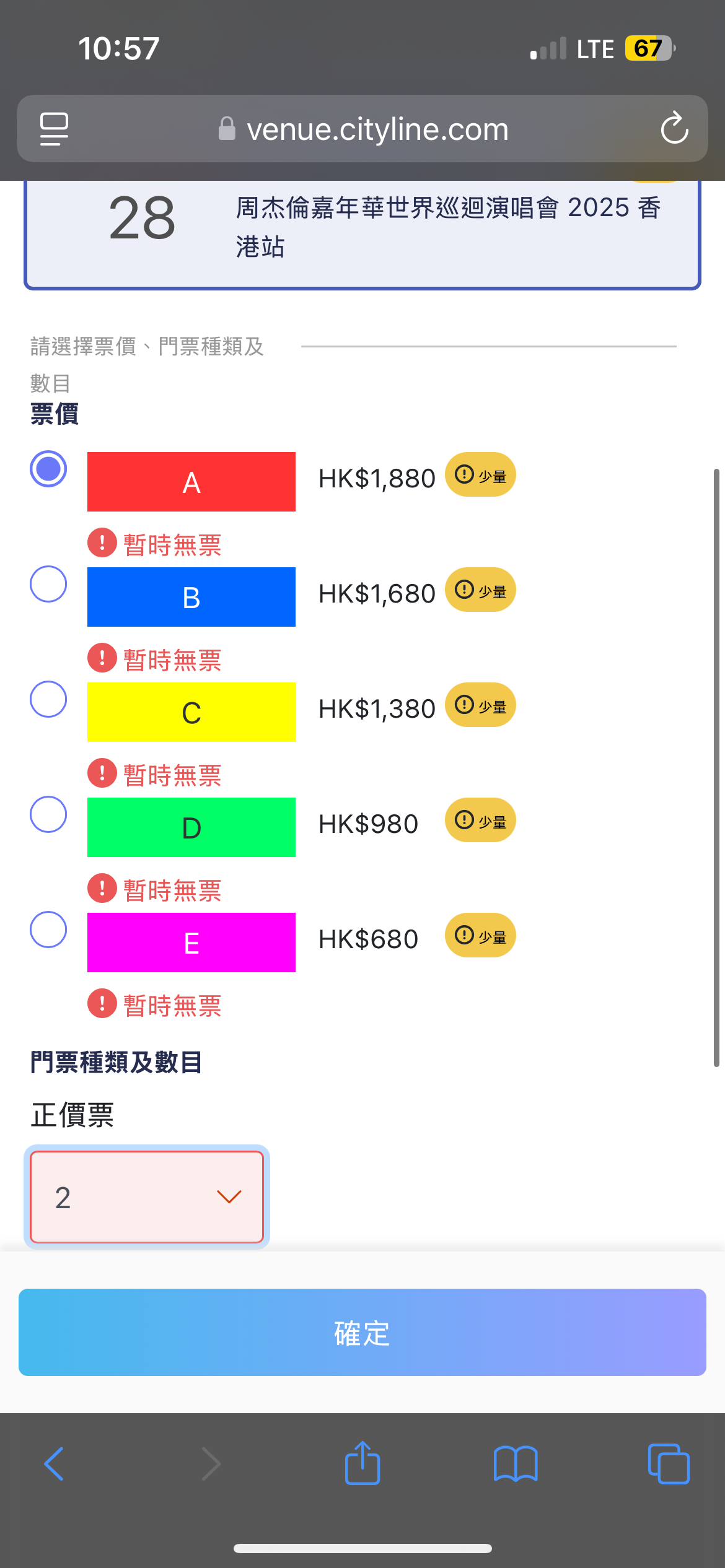Screen dimensions: 725x1568
Task: Pick the price D HK$980 option
Action: click(x=48, y=814)
